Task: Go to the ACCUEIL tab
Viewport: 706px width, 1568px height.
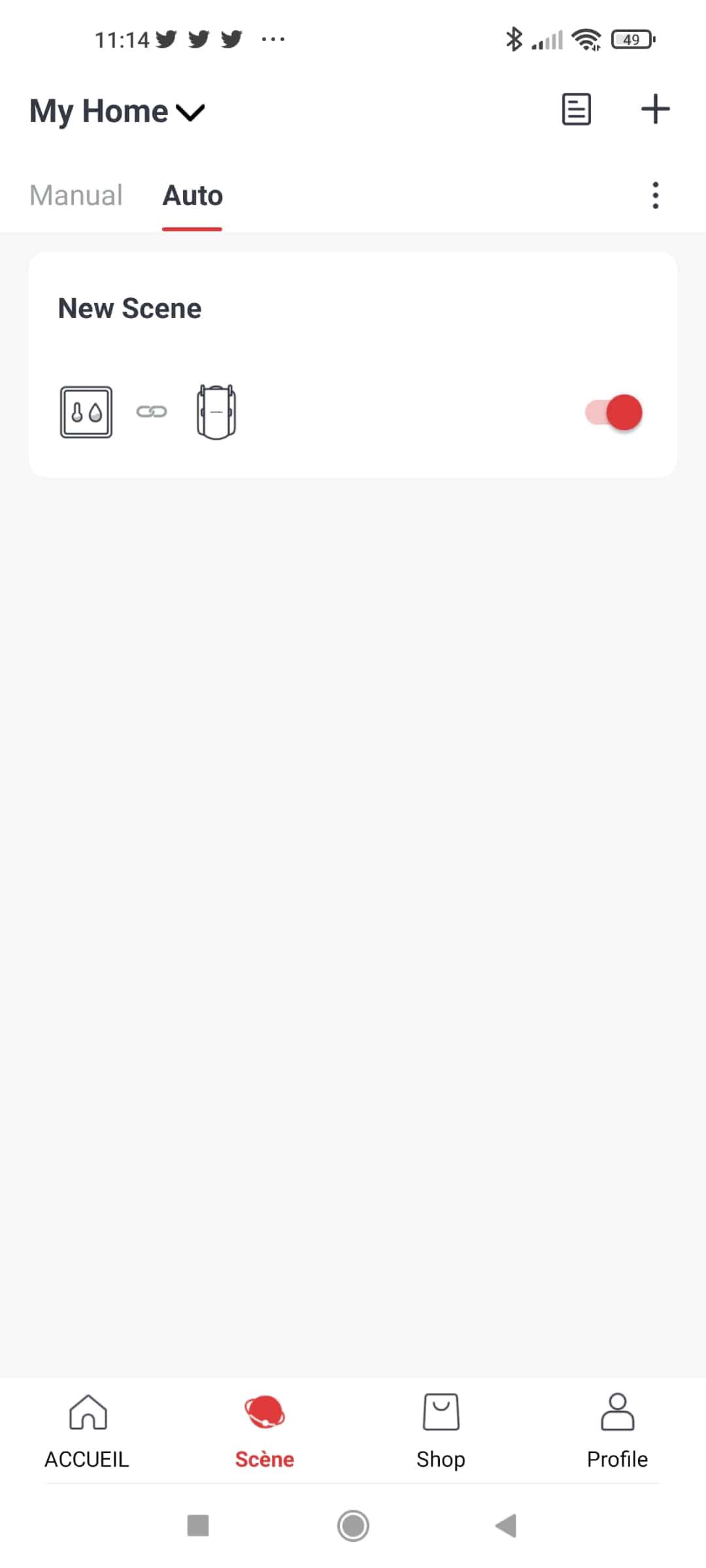Action: click(x=88, y=1431)
